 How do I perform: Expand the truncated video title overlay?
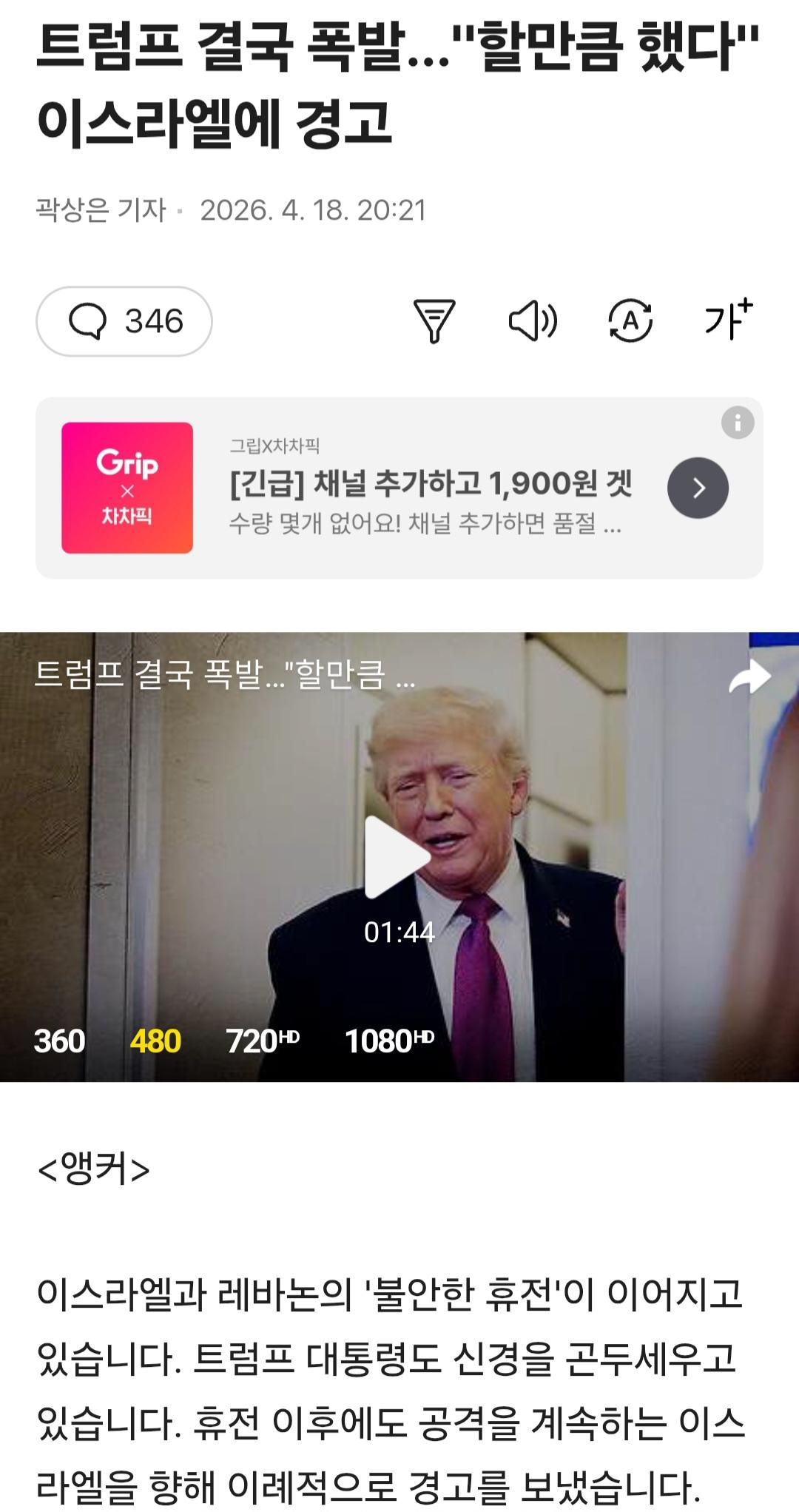pyautogui.click(x=222, y=677)
